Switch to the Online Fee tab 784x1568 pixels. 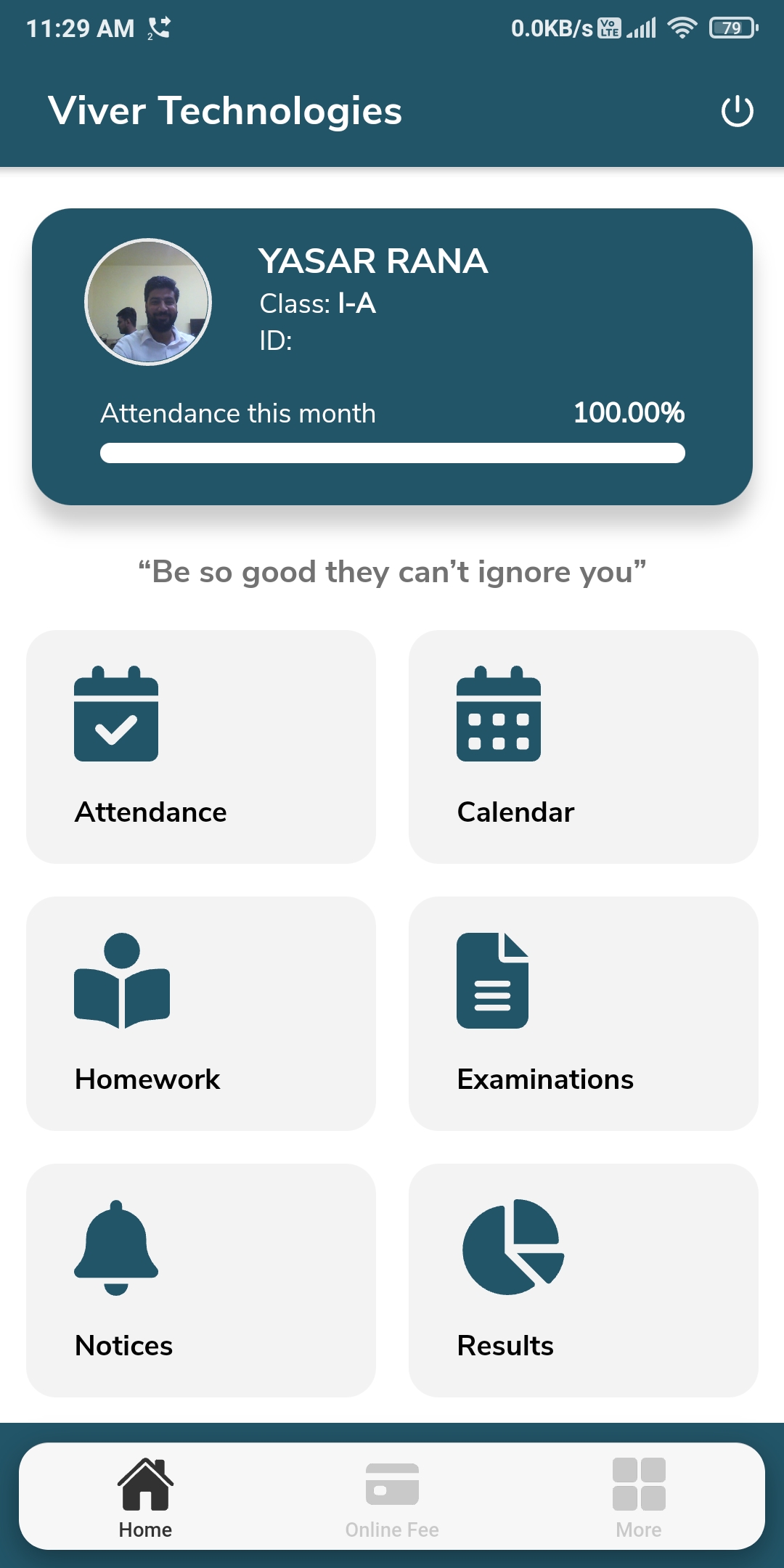point(392,1498)
